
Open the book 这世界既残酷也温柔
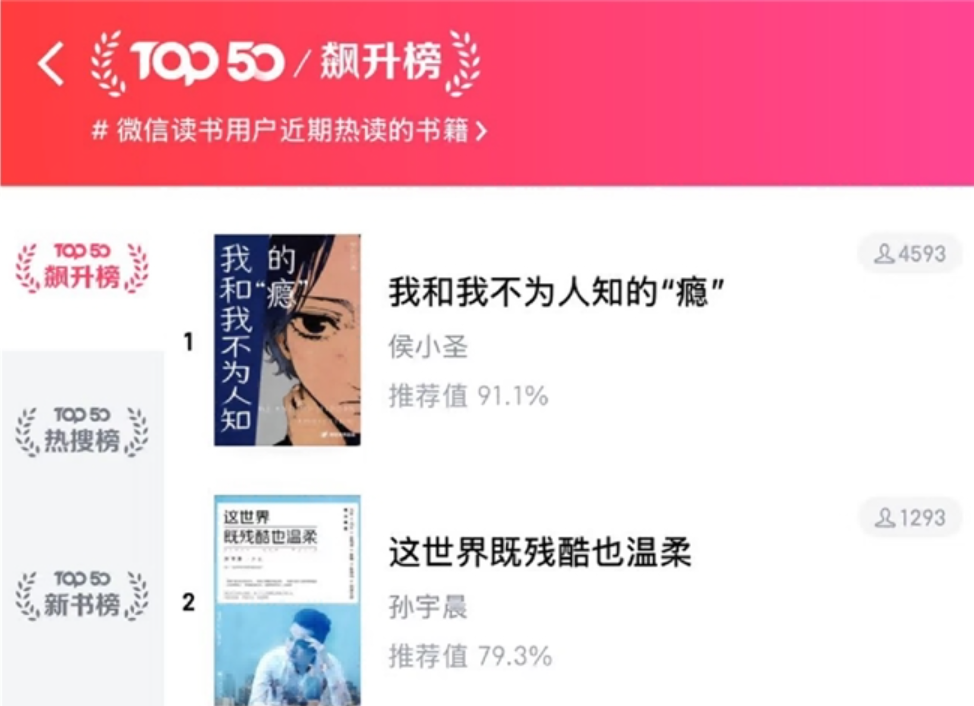pyautogui.click(x=540, y=553)
